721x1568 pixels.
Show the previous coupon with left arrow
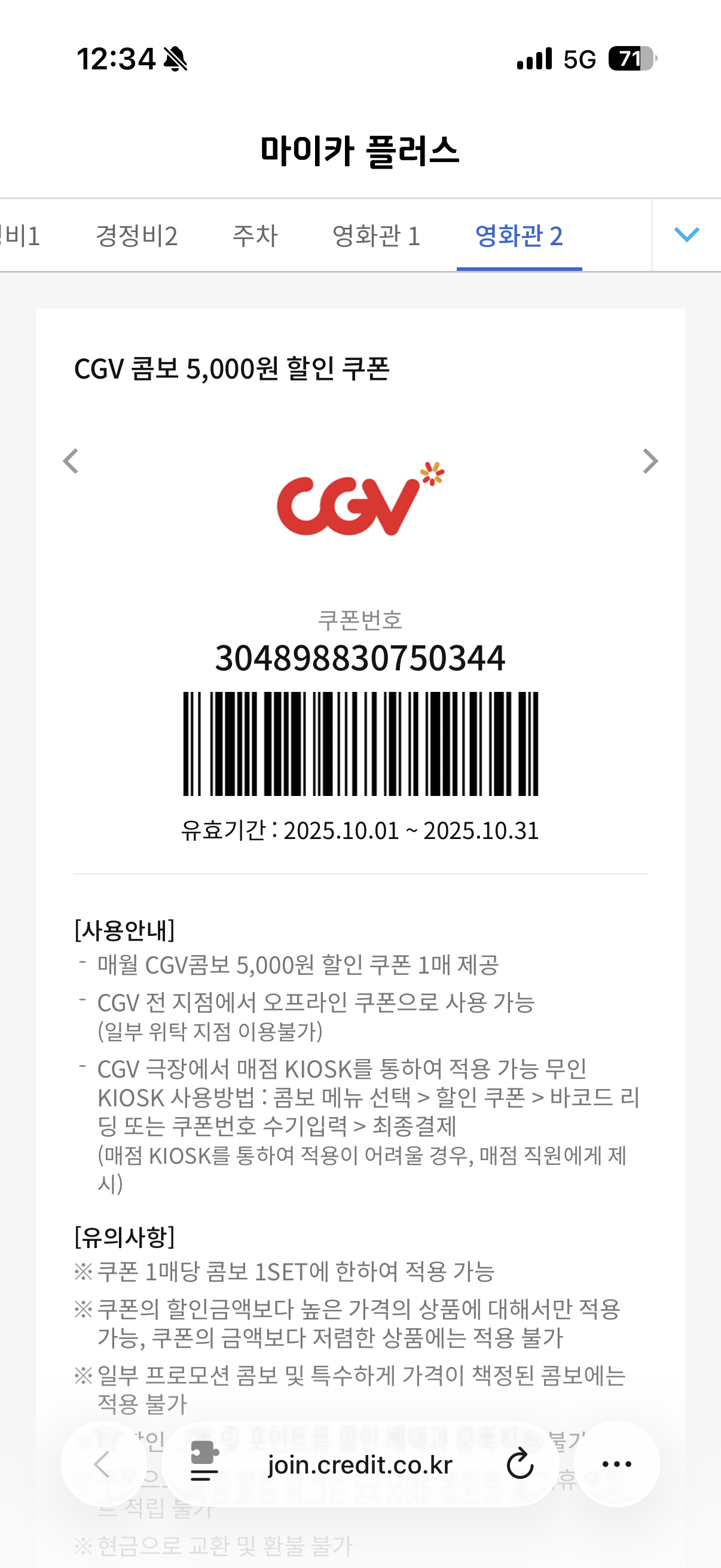coord(71,462)
